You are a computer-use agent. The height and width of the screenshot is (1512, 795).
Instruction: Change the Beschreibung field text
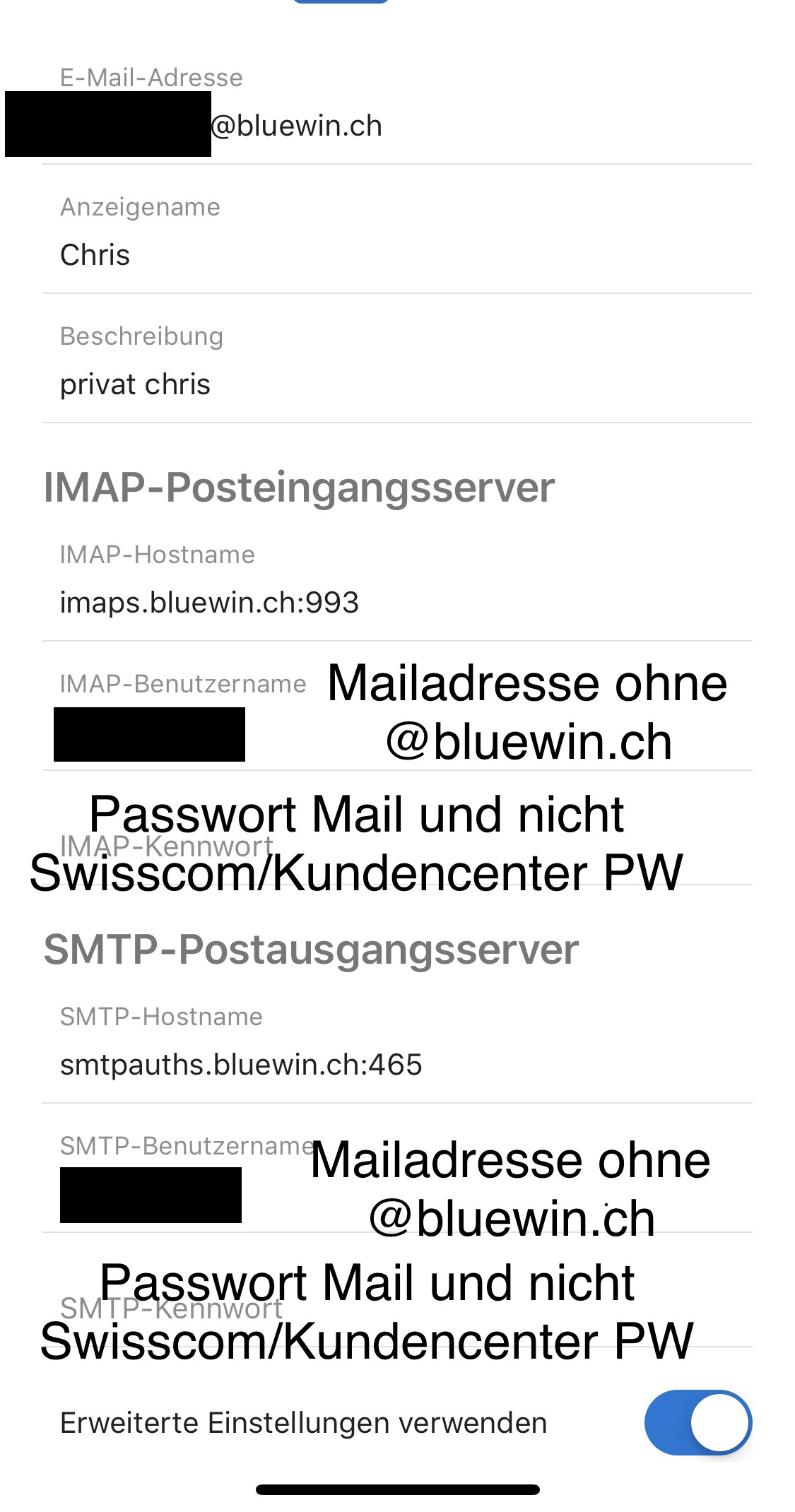pos(396,384)
